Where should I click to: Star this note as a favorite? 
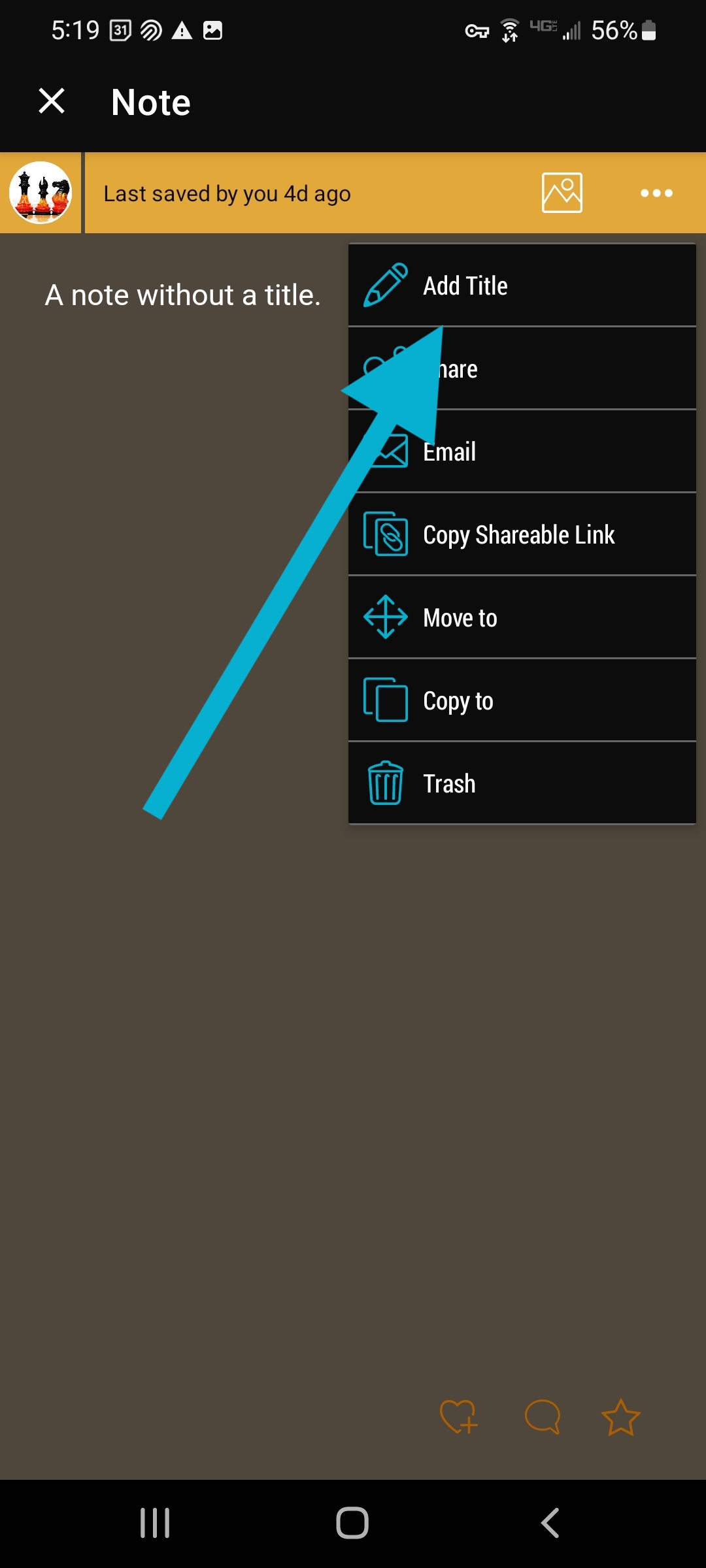620,1416
